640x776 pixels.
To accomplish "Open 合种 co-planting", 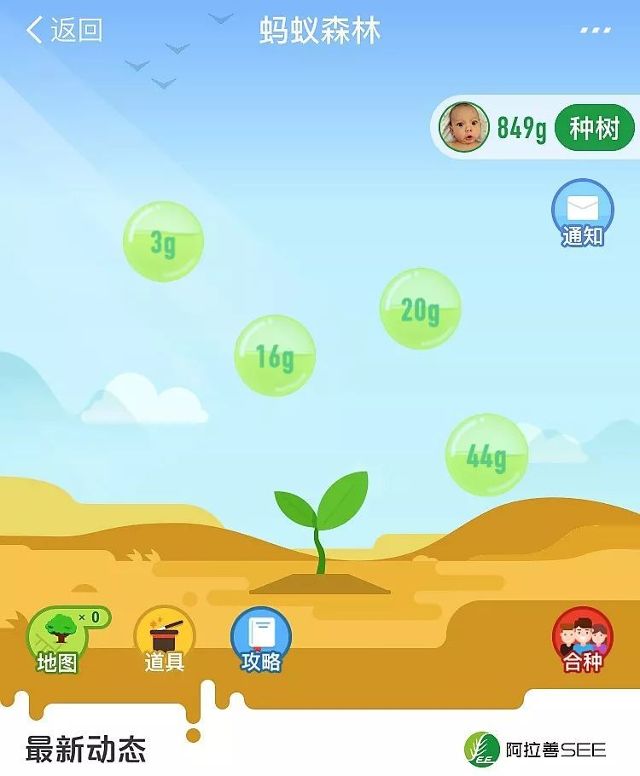I will (x=582, y=640).
